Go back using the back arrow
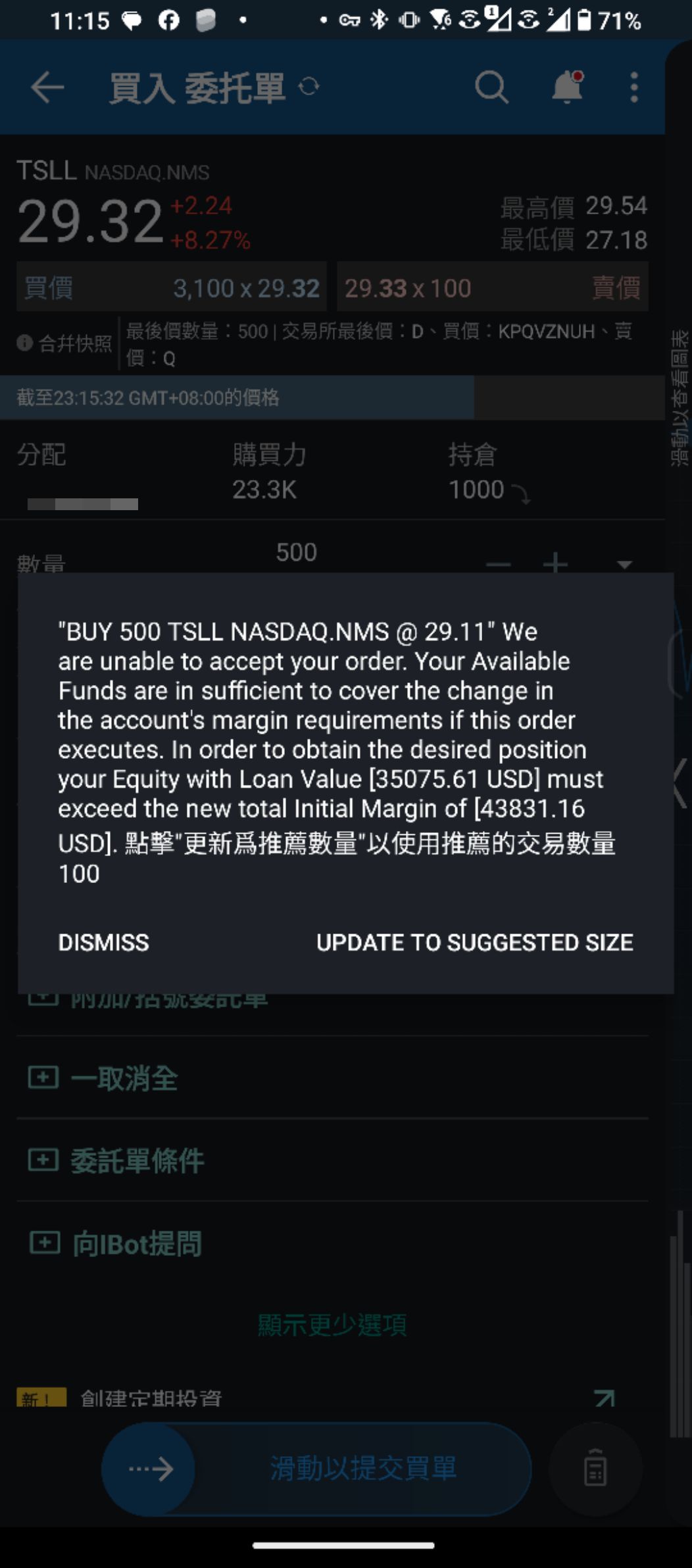692x1568 pixels. tap(46, 88)
